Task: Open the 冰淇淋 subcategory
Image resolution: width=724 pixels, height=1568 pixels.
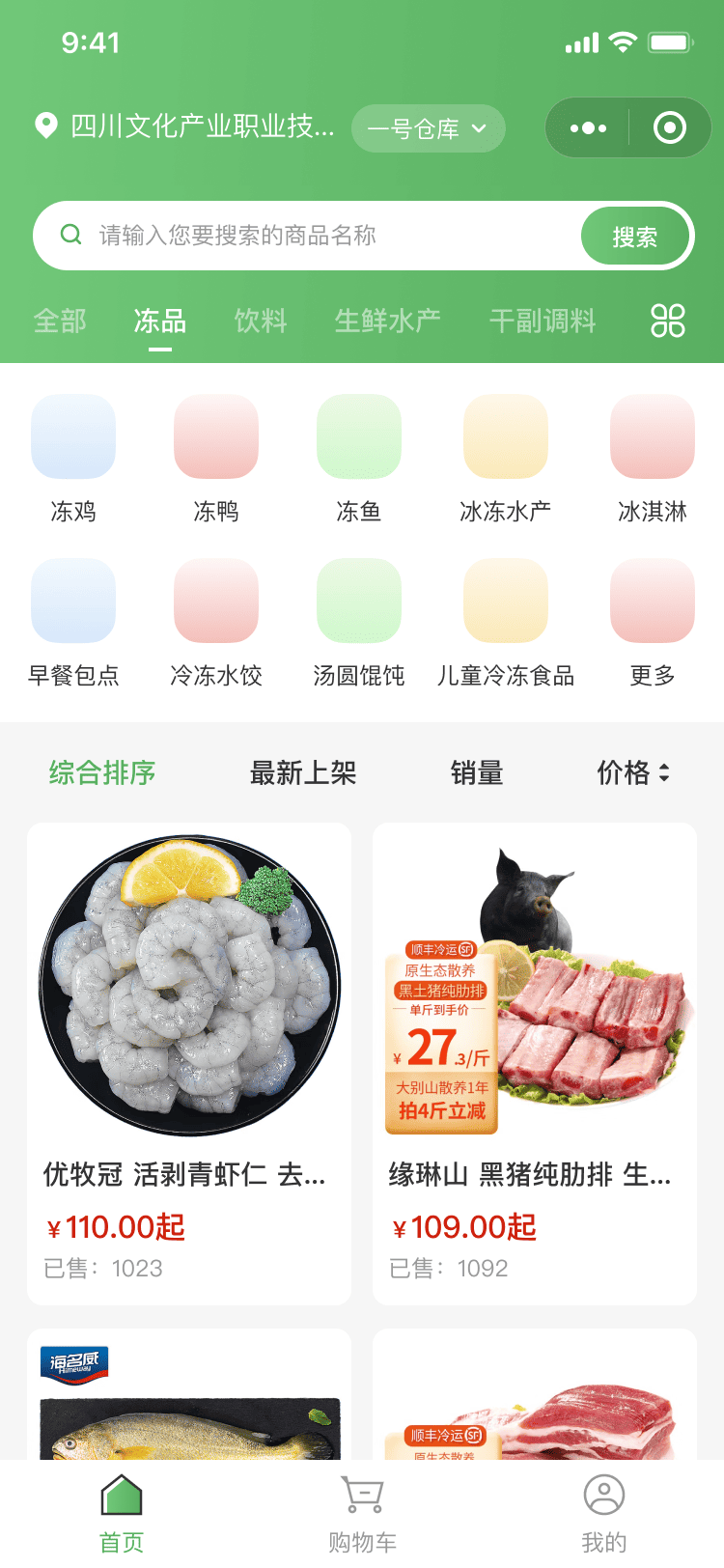Action: point(652,458)
